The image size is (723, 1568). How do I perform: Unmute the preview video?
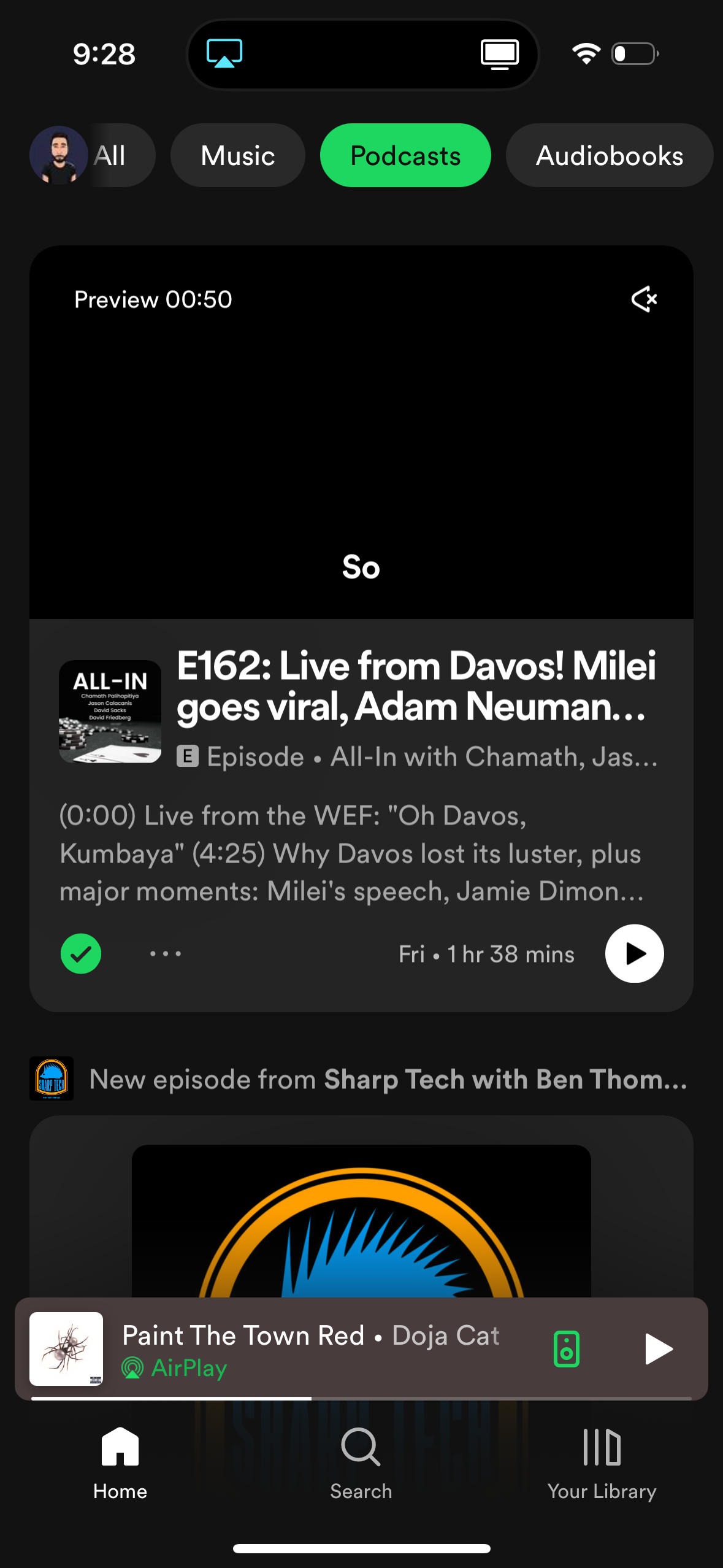pyautogui.click(x=644, y=299)
